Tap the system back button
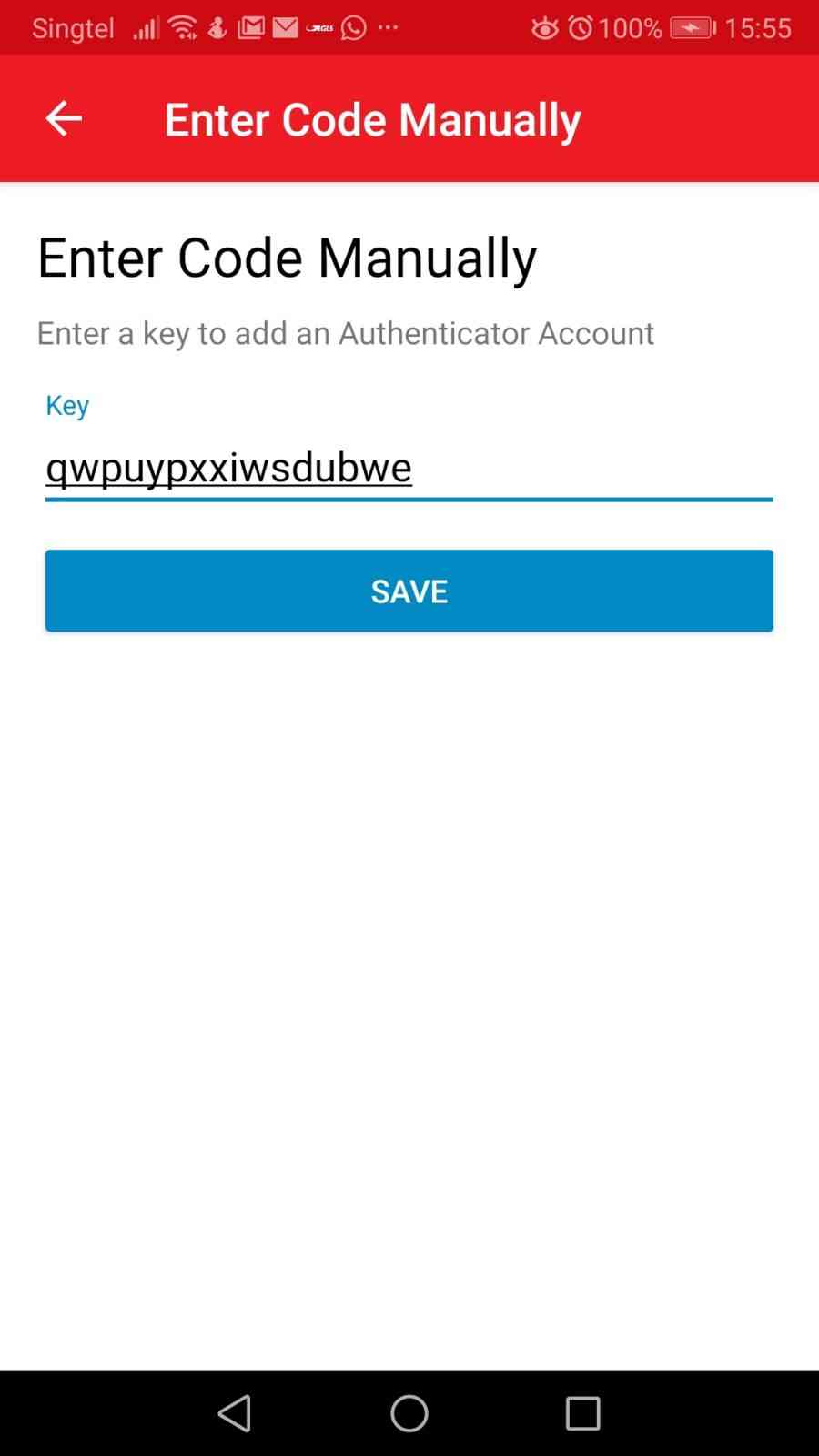Image resolution: width=819 pixels, height=1456 pixels. [x=235, y=1413]
